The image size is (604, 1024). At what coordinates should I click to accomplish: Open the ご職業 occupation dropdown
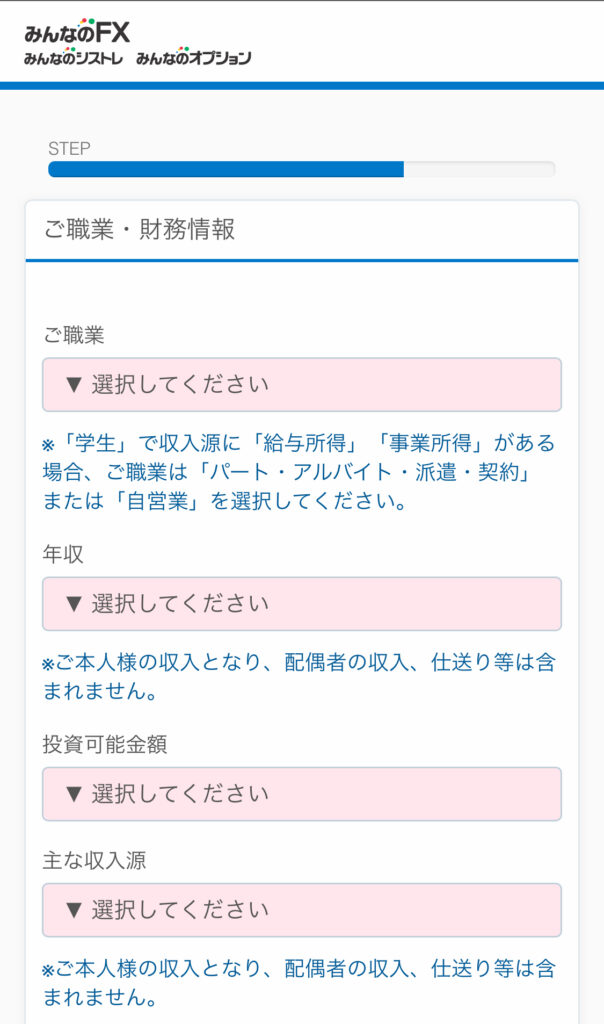pyautogui.click(x=302, y=385)
